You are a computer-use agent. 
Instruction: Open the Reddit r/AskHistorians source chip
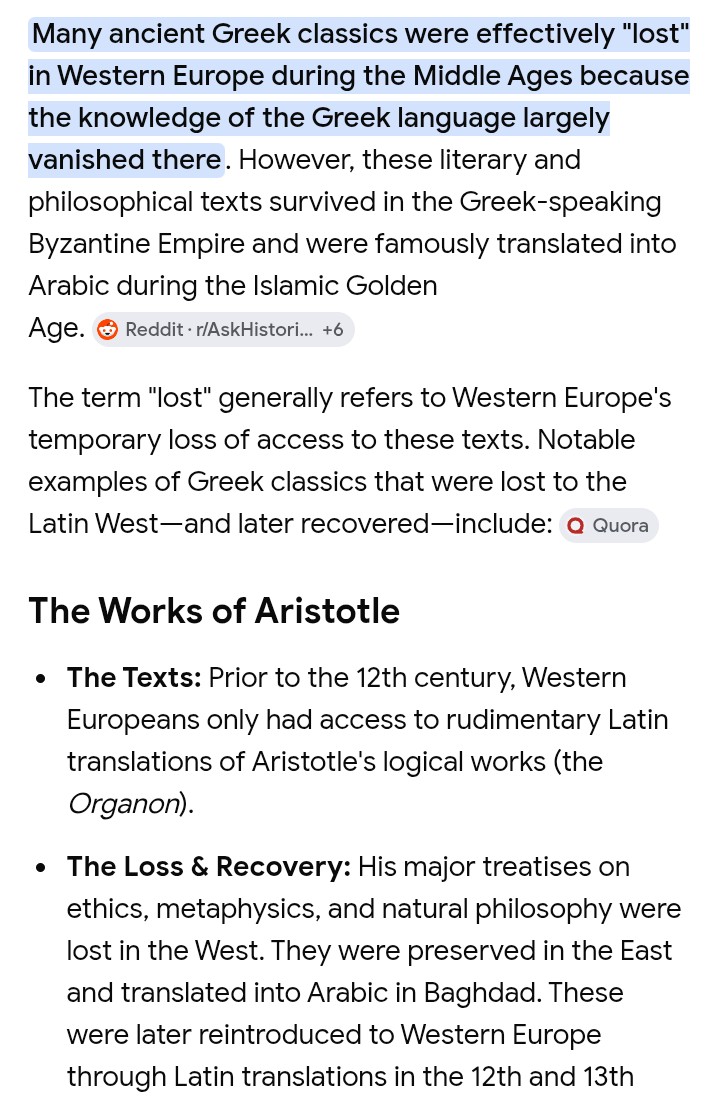tap(223, 329)
